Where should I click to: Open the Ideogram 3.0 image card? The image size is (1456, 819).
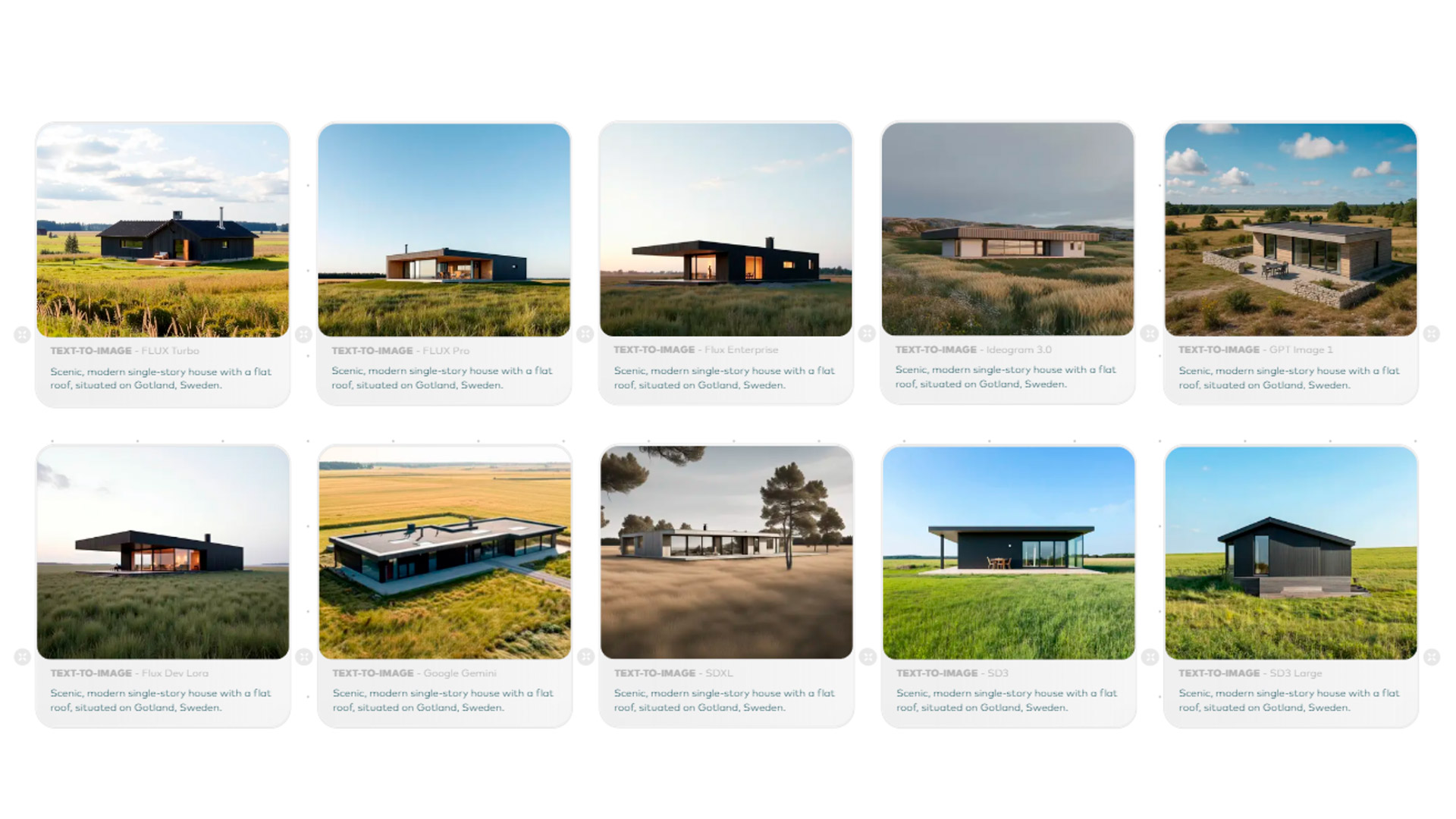click(1008, 229)
